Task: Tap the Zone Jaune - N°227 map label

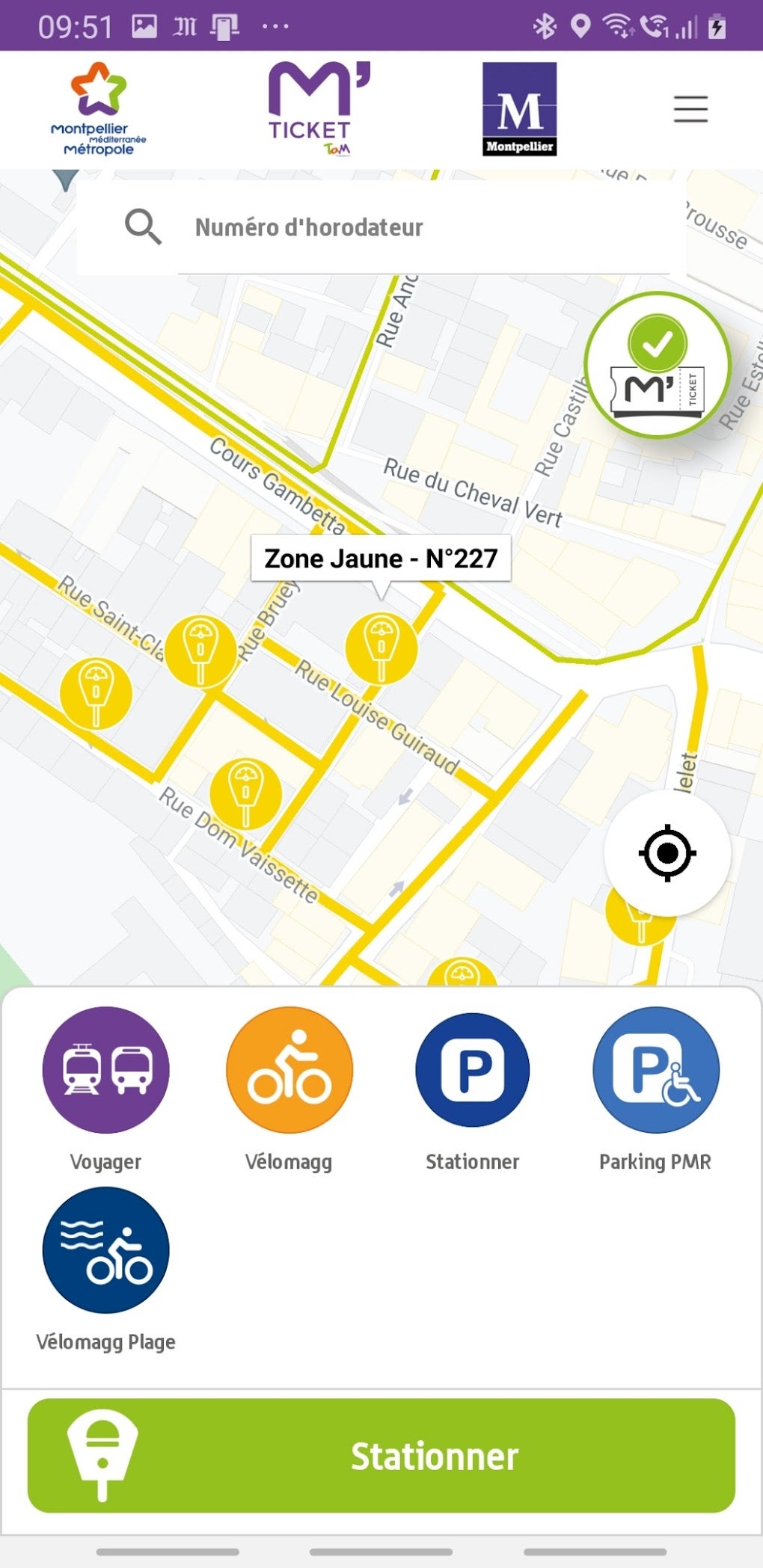Action: (x=381, y=559)
